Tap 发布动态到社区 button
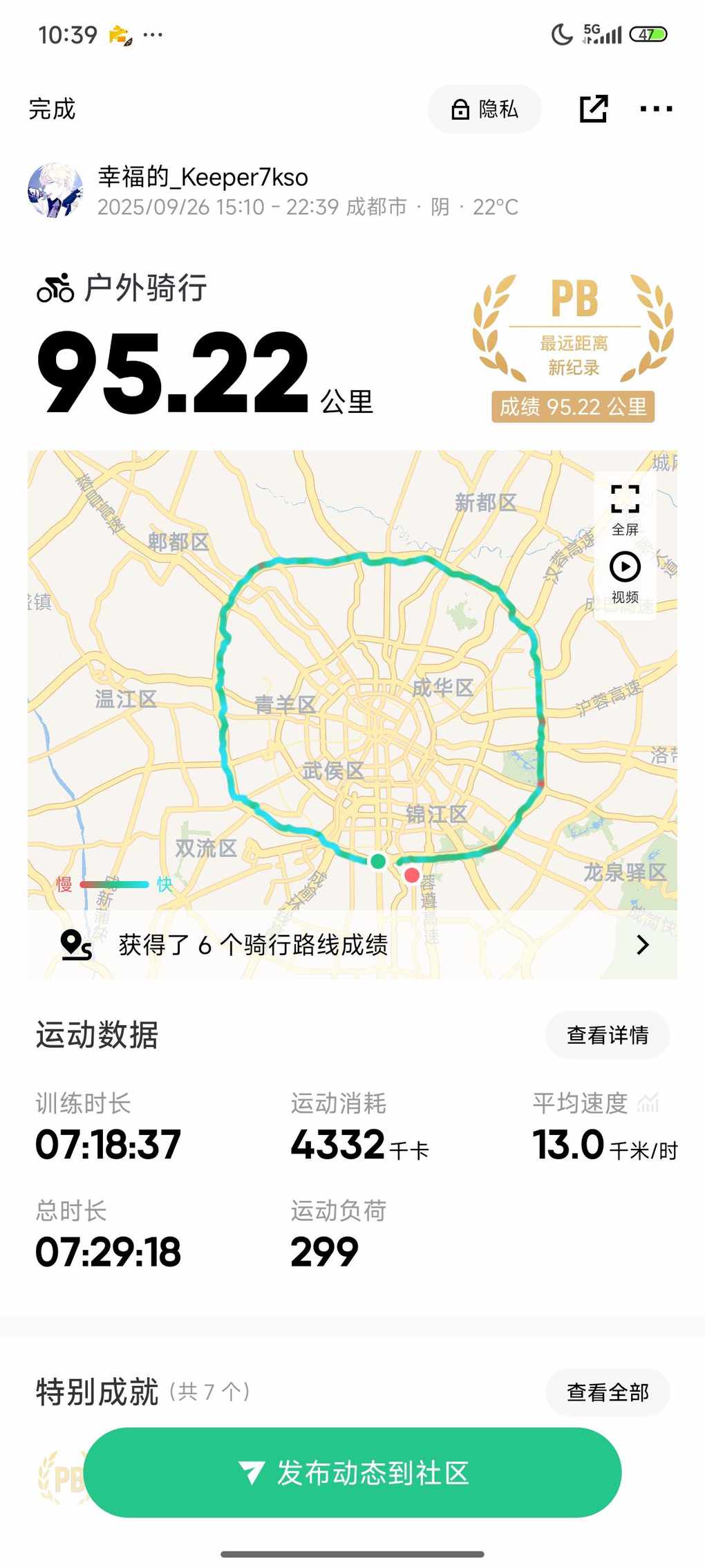The height and width of the screenshot is (1568, 705). 352,1473
